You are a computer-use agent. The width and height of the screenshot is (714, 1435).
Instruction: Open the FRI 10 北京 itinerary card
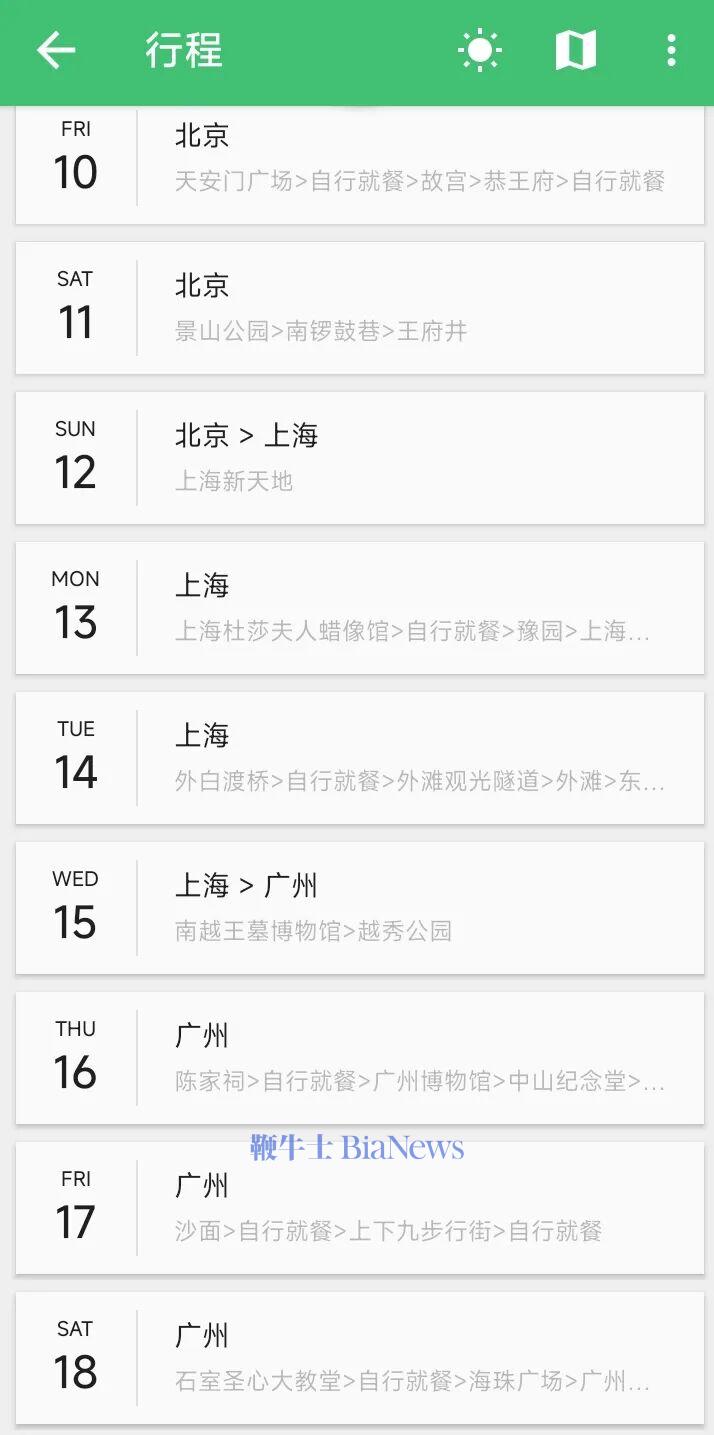360,165
